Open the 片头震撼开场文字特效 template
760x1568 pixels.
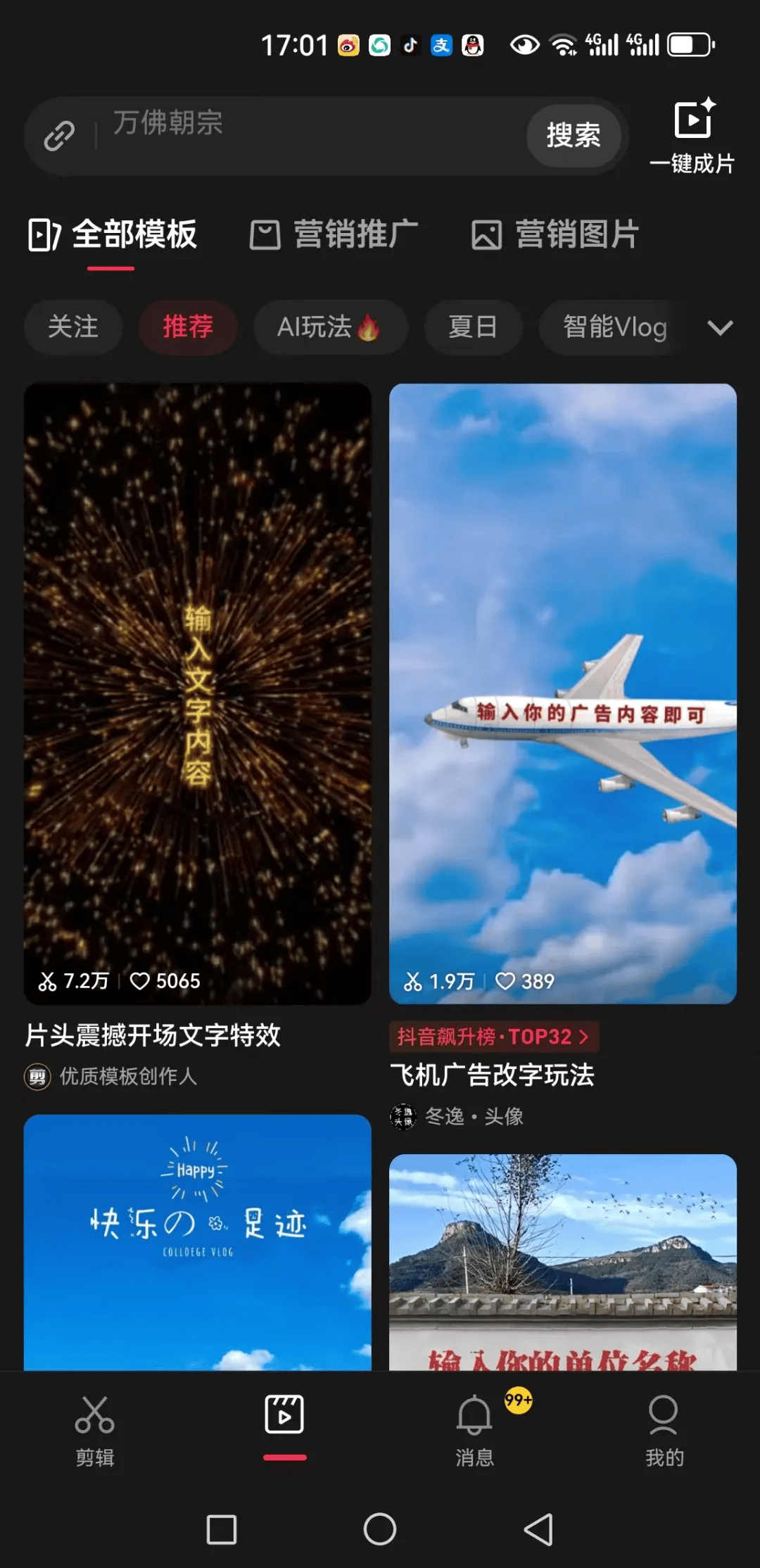pyautogui.click(x=197, y=693)
